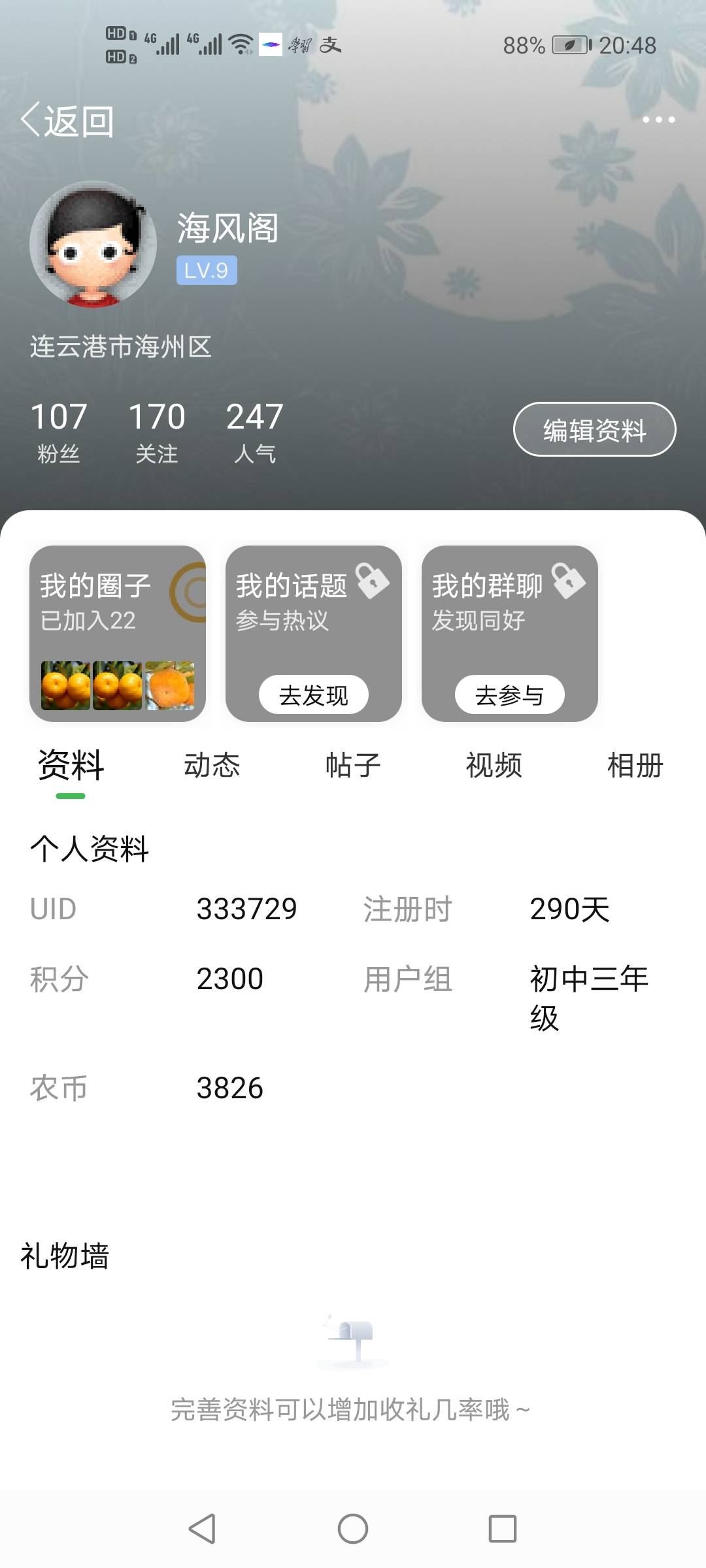
Task: View the 107 粉丝 followers list
Action: coord(59,431)
